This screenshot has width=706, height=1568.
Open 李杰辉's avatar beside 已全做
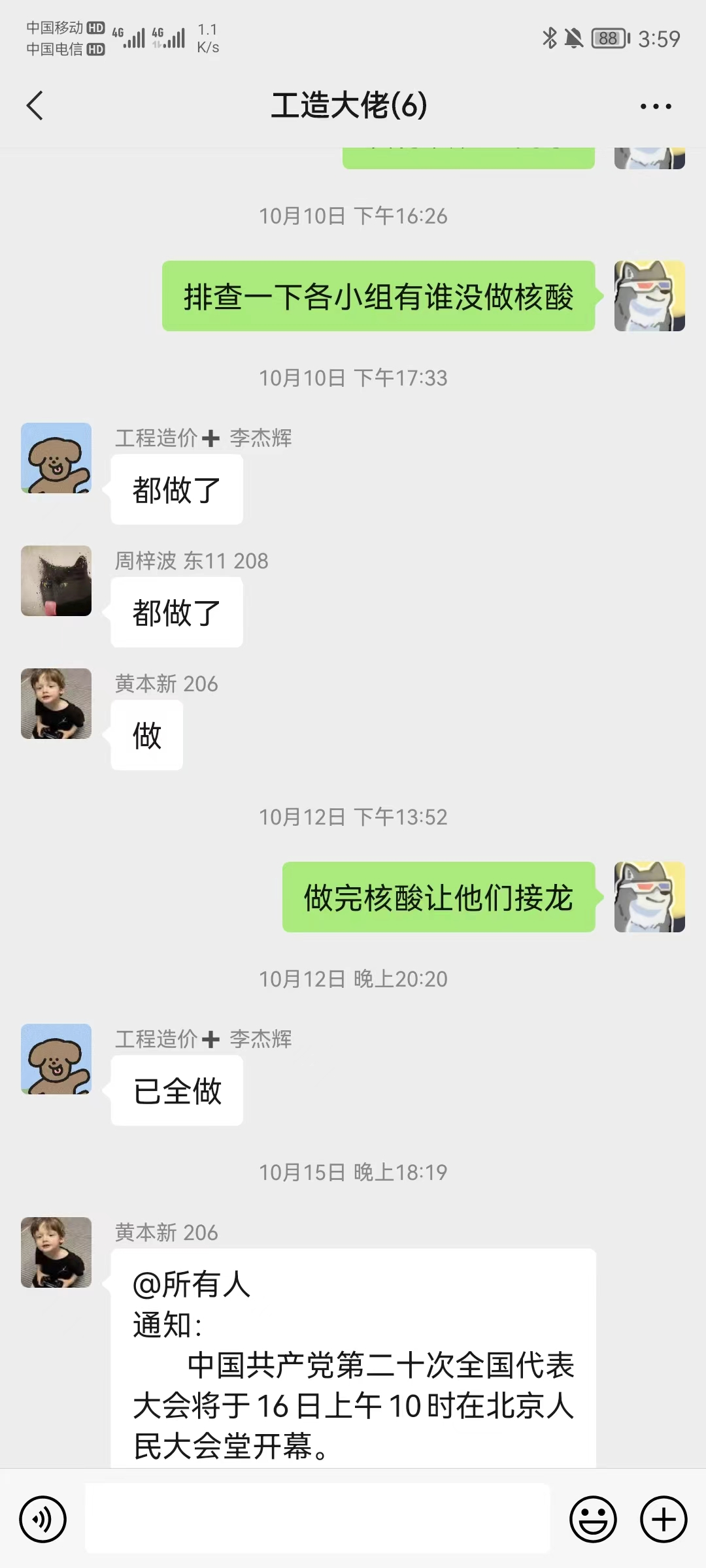coord(56,1059)
